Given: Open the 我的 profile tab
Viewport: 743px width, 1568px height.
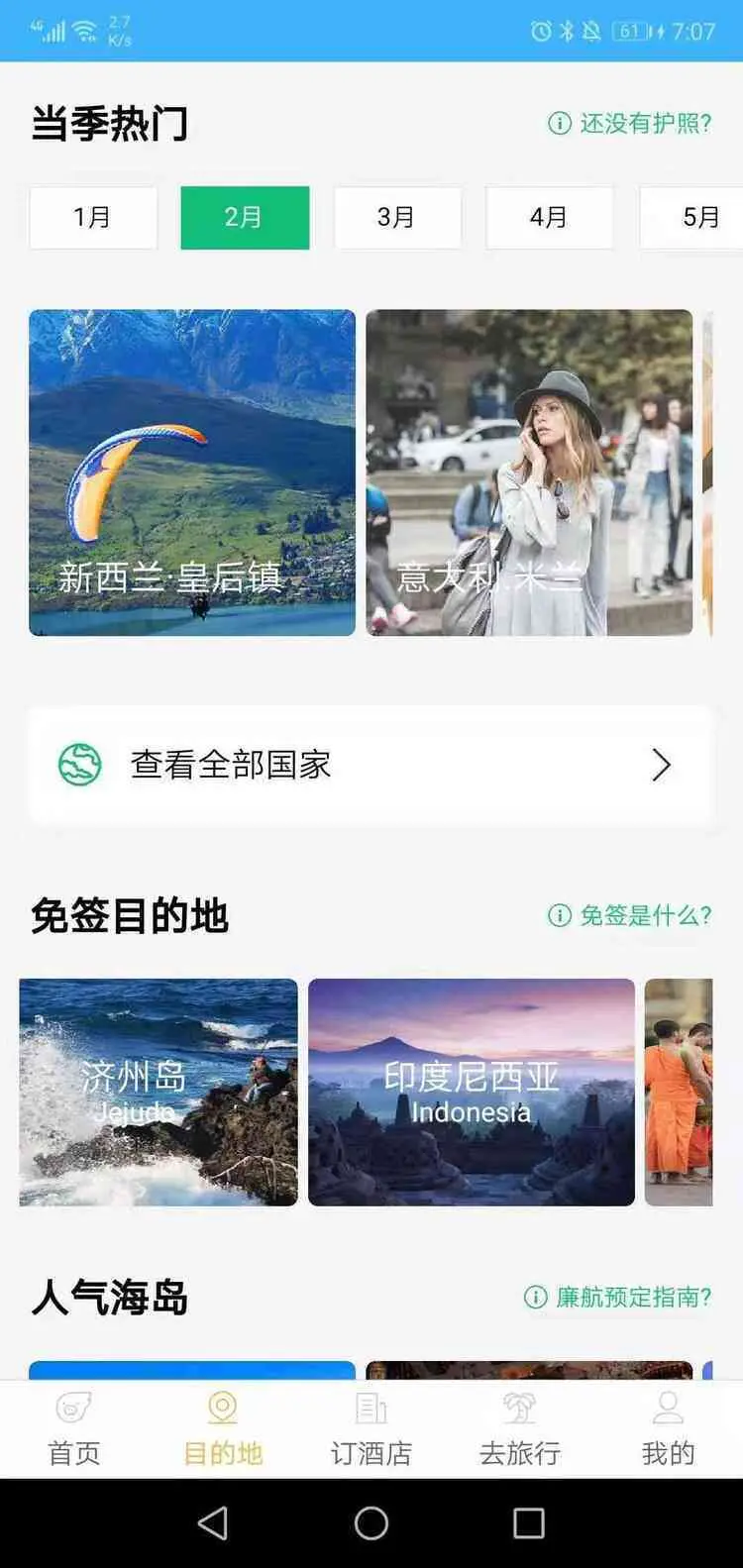Looking at the screenshot, I should coord(668,1429).
